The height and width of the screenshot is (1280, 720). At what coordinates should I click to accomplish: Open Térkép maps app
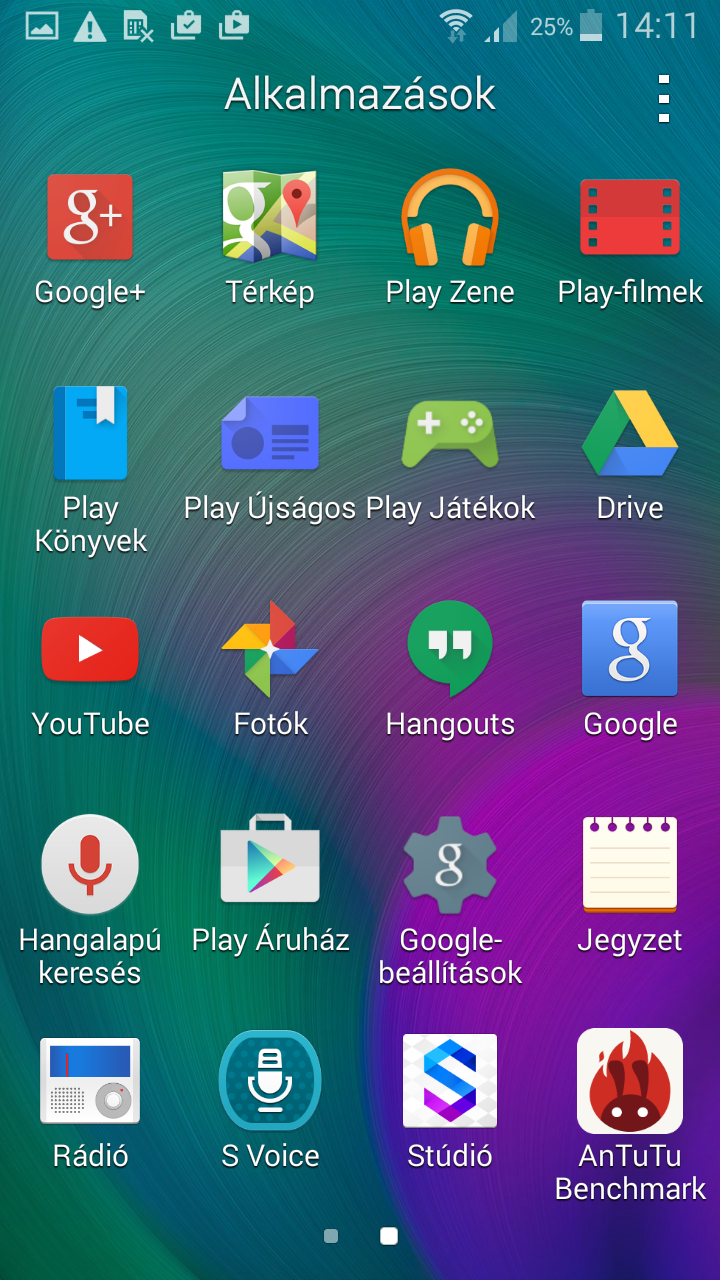pyautogui.click(x=270, y=217)
